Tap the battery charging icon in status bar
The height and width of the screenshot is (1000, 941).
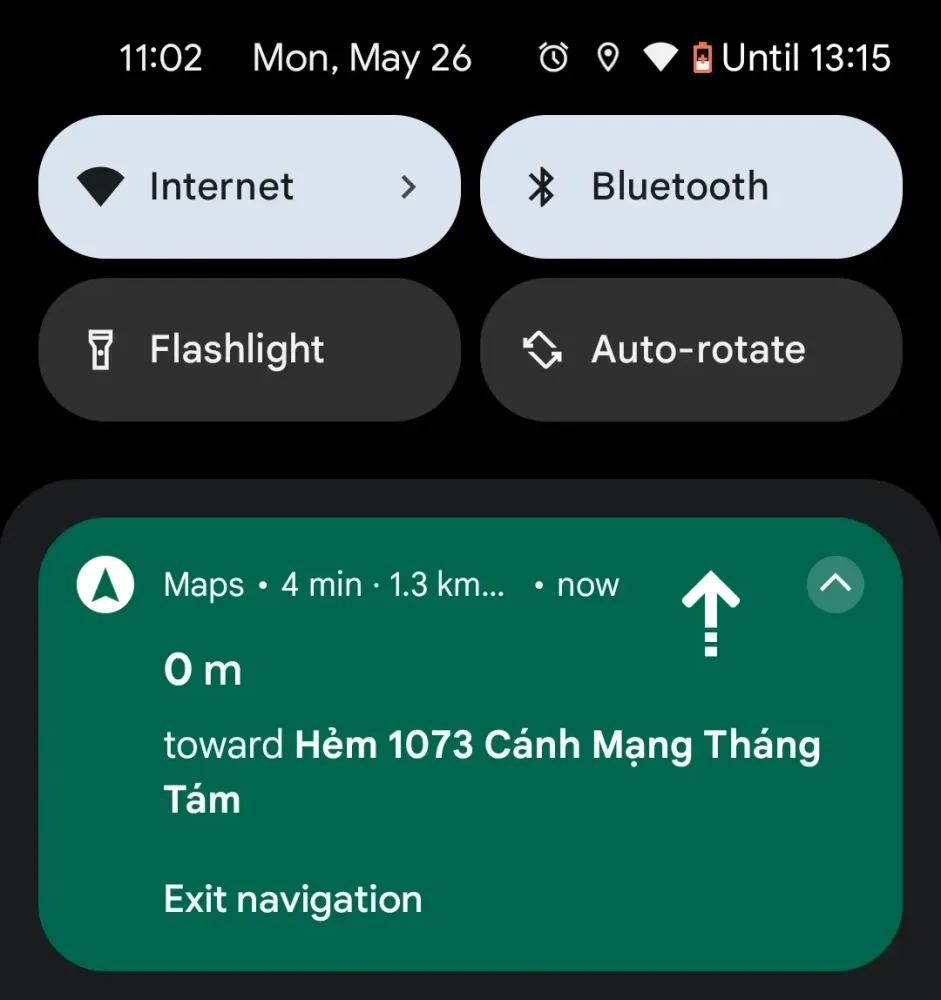pos(703,58)
